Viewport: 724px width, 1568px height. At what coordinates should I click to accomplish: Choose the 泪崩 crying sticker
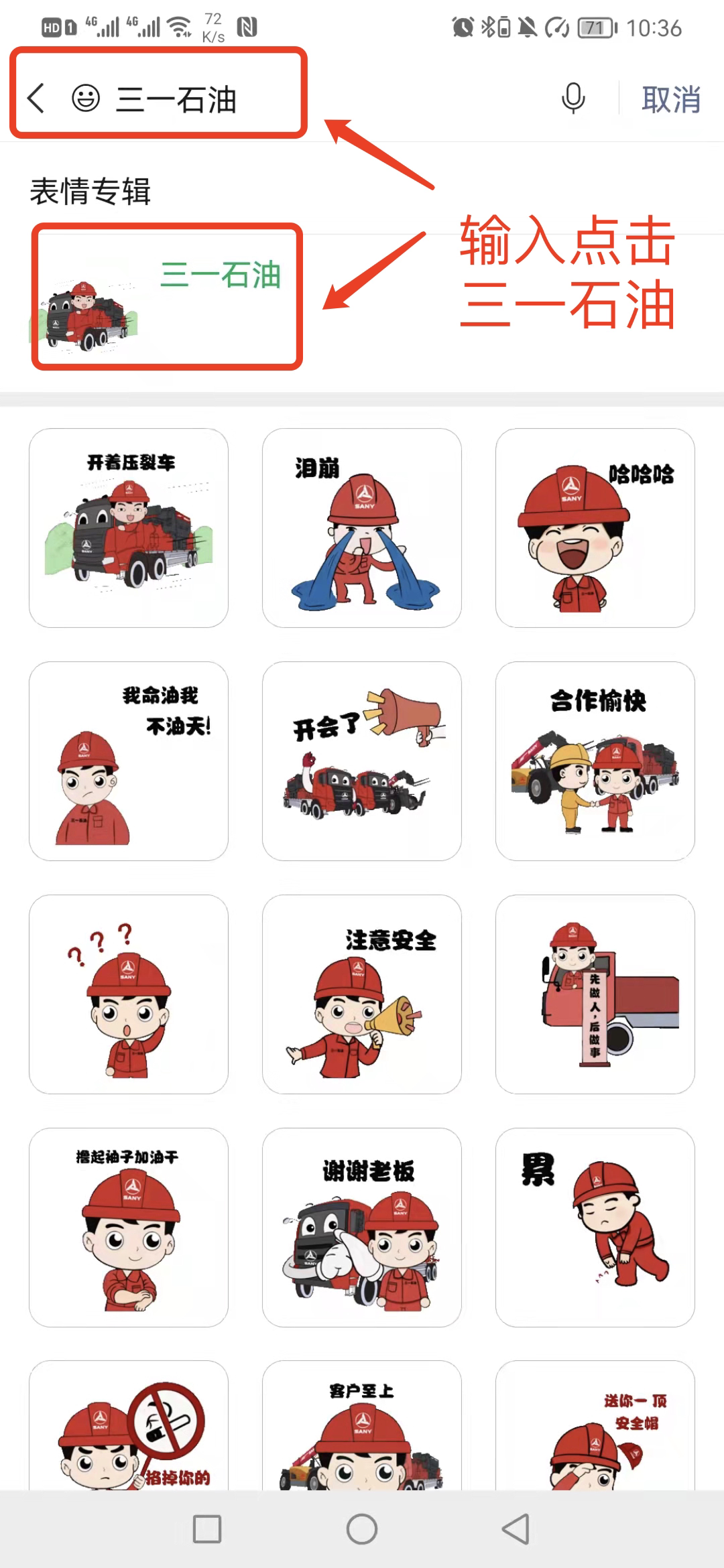(362, 528)
